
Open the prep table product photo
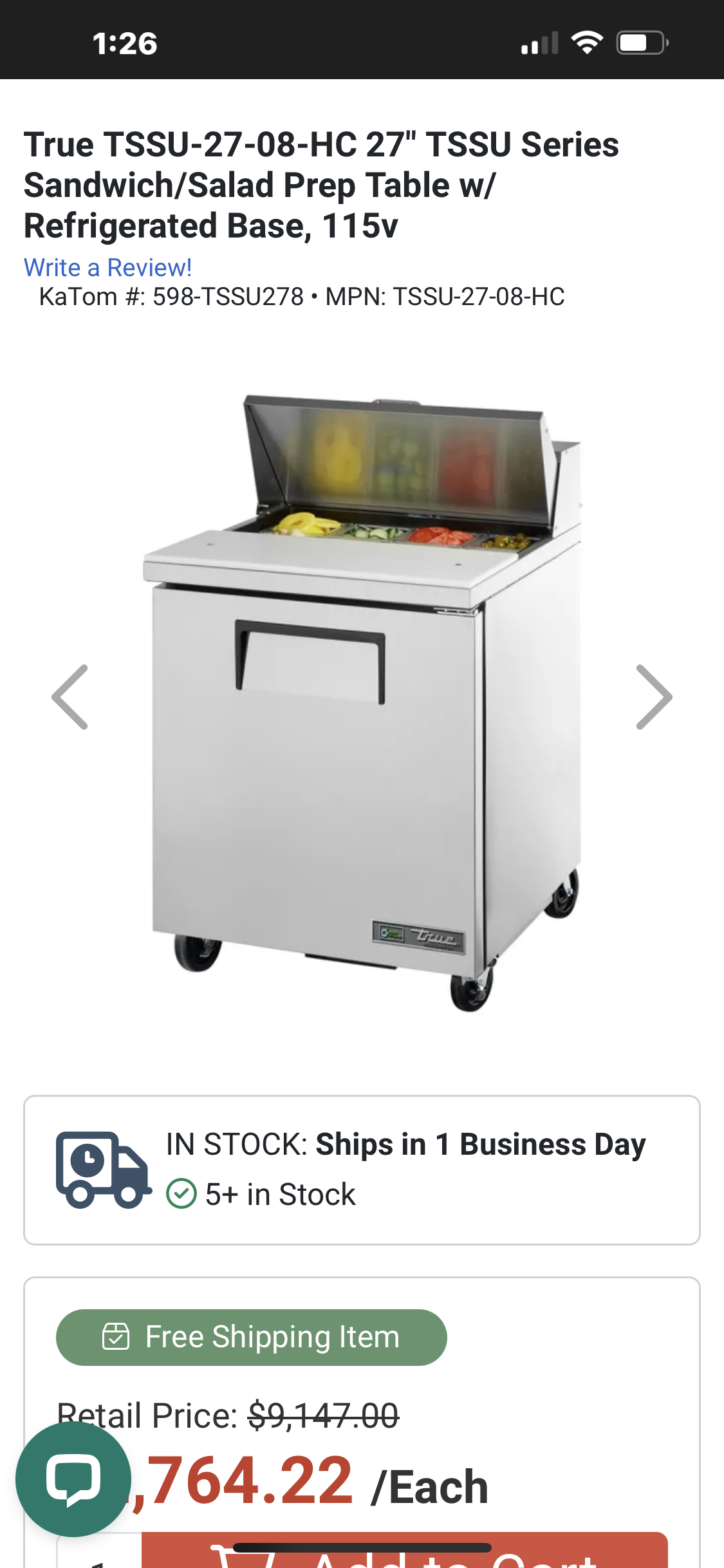point(362,702)
